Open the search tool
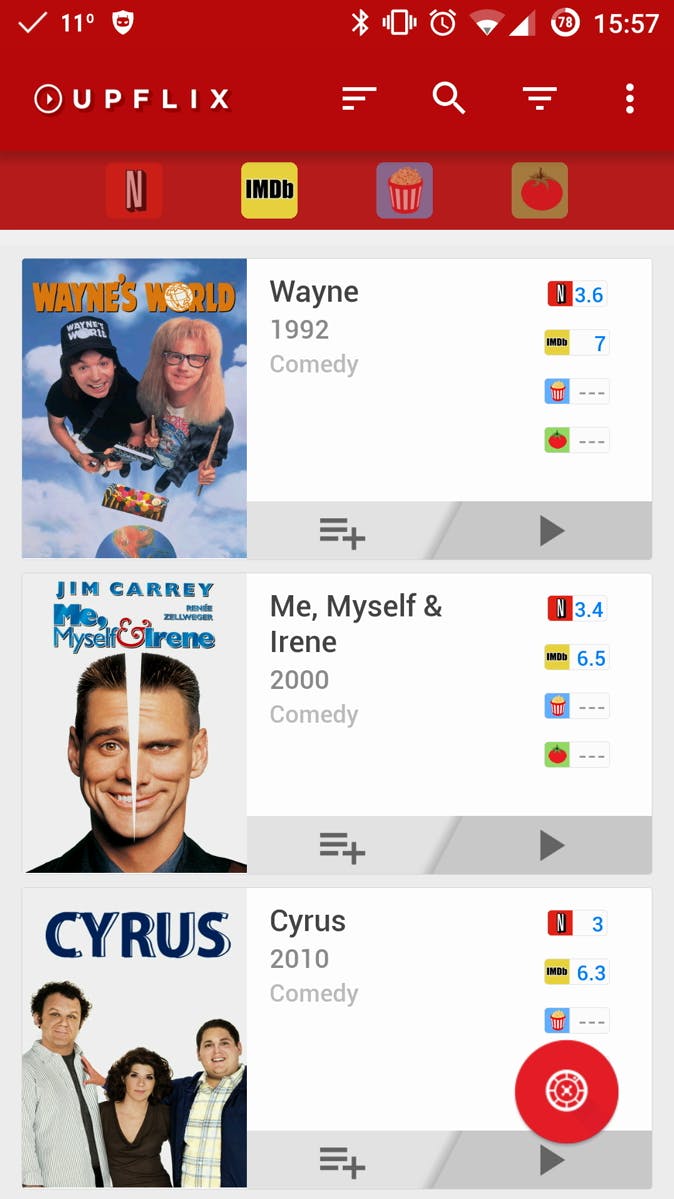Screen dimensions: 674x1199 (x=449, y=98)
